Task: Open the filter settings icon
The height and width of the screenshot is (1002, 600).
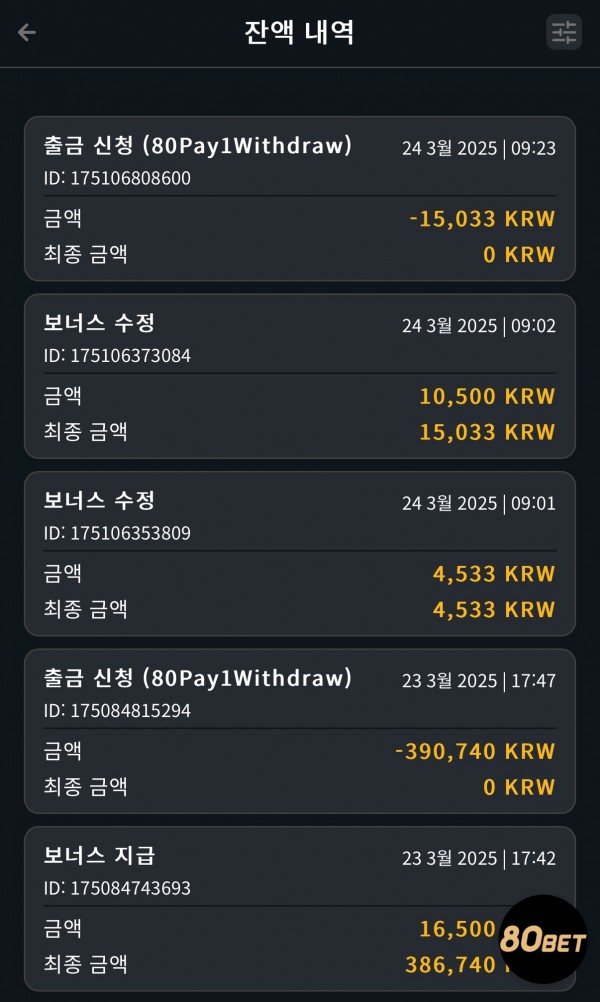Action: 564,32
